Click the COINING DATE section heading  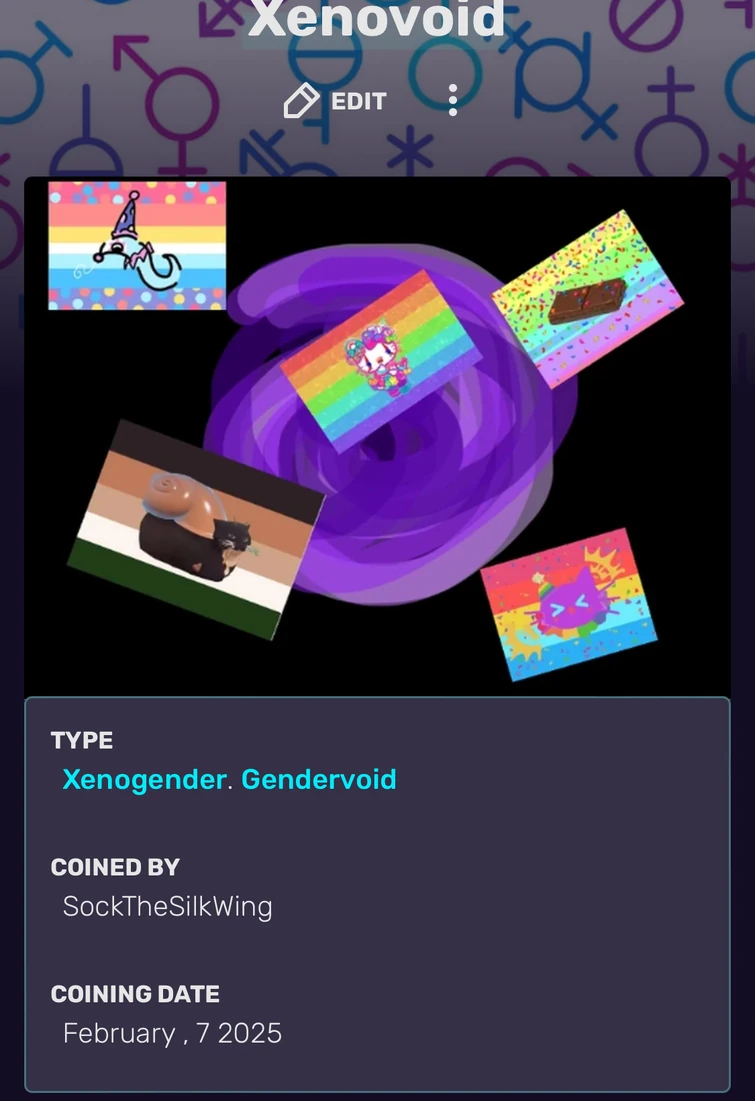click(x=135, y=994)
